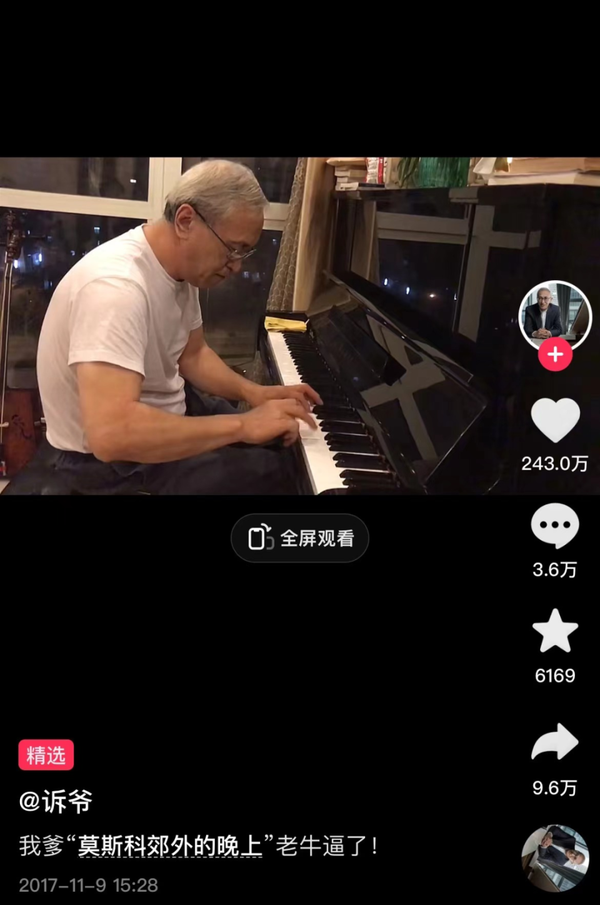Tap the 全屏观看 full-screen button
This screenshot has height=905, width=600.
click(300, 538)
